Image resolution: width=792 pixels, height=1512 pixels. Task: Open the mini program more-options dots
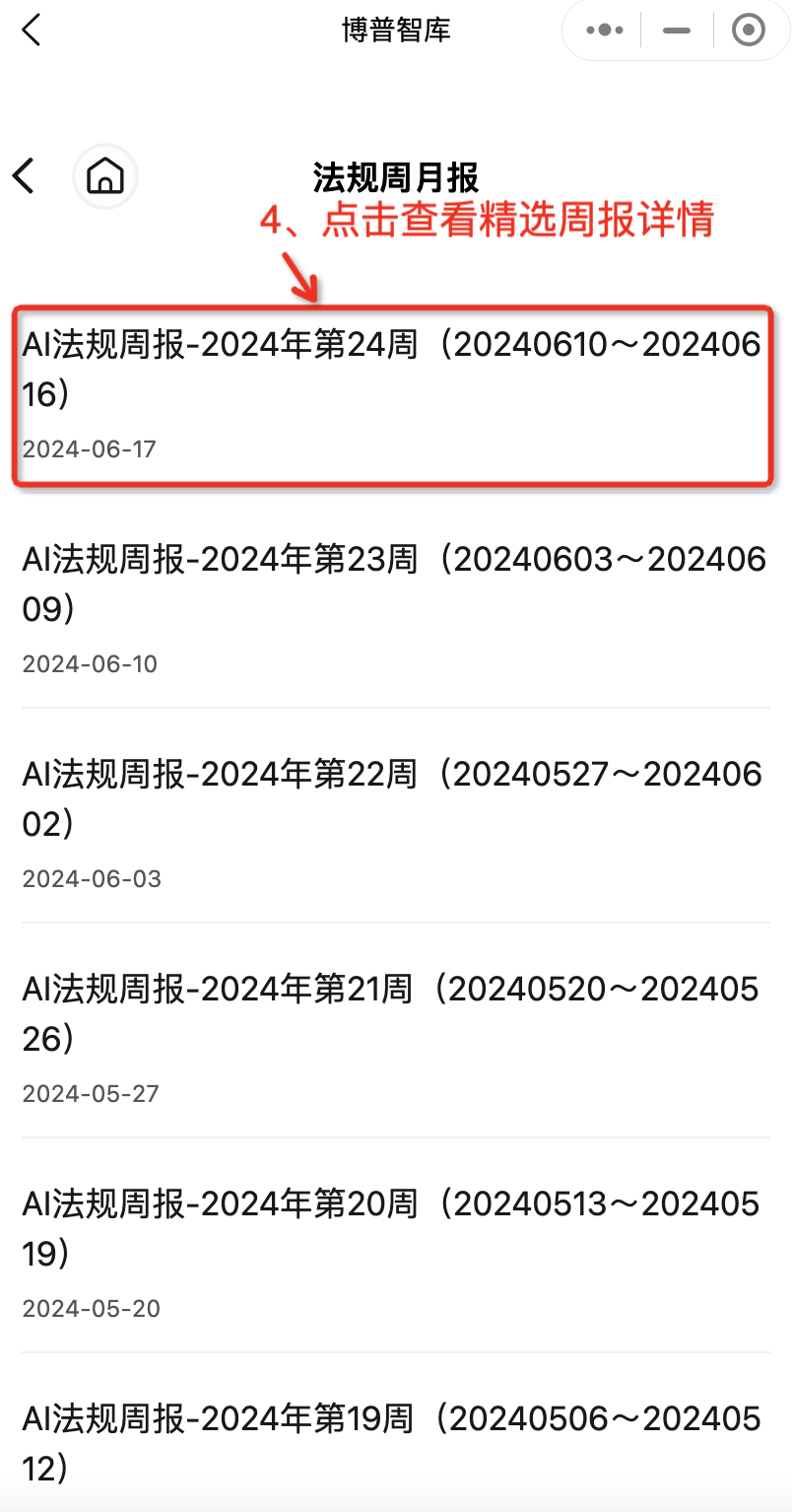[604, 31]
